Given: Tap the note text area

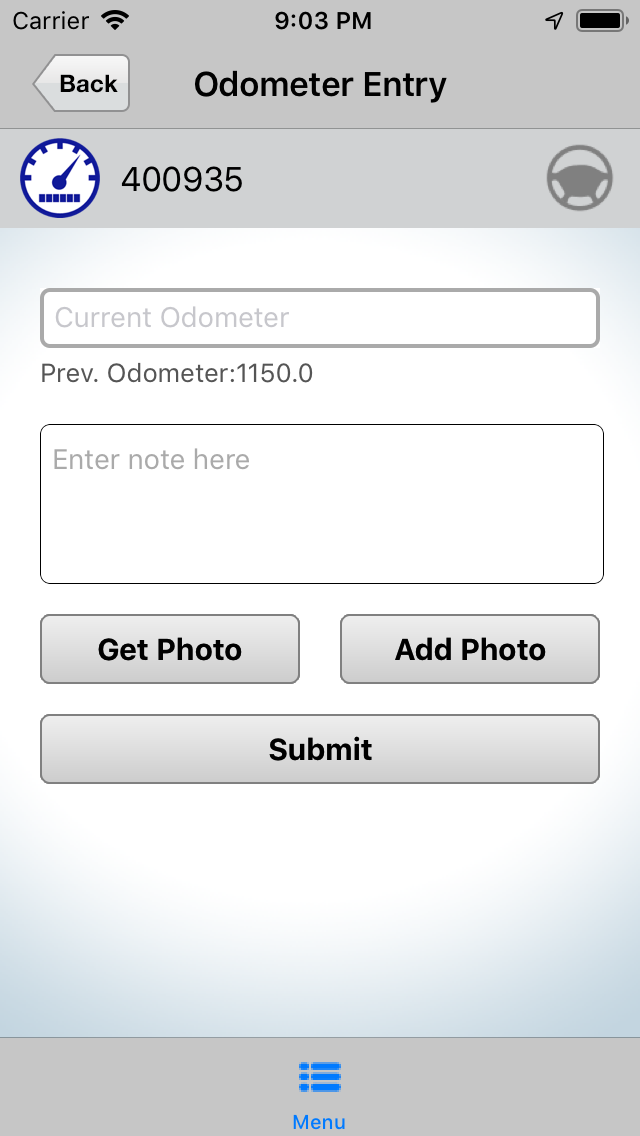Looking at the screenshot, I should pyautogui.click(x=322, y=504).
